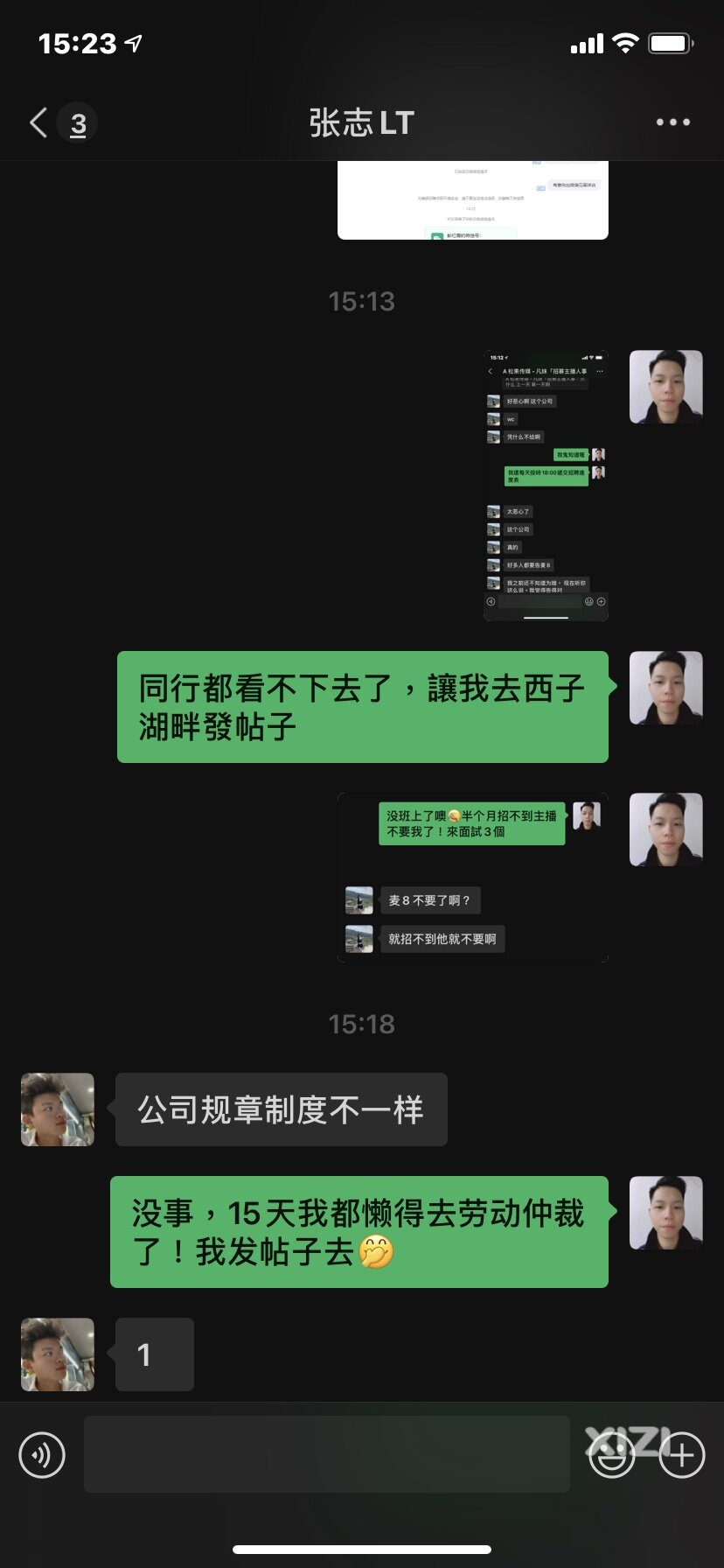Switch to voice message input
Screen dimensions: 724x1568
[42, 1455]
